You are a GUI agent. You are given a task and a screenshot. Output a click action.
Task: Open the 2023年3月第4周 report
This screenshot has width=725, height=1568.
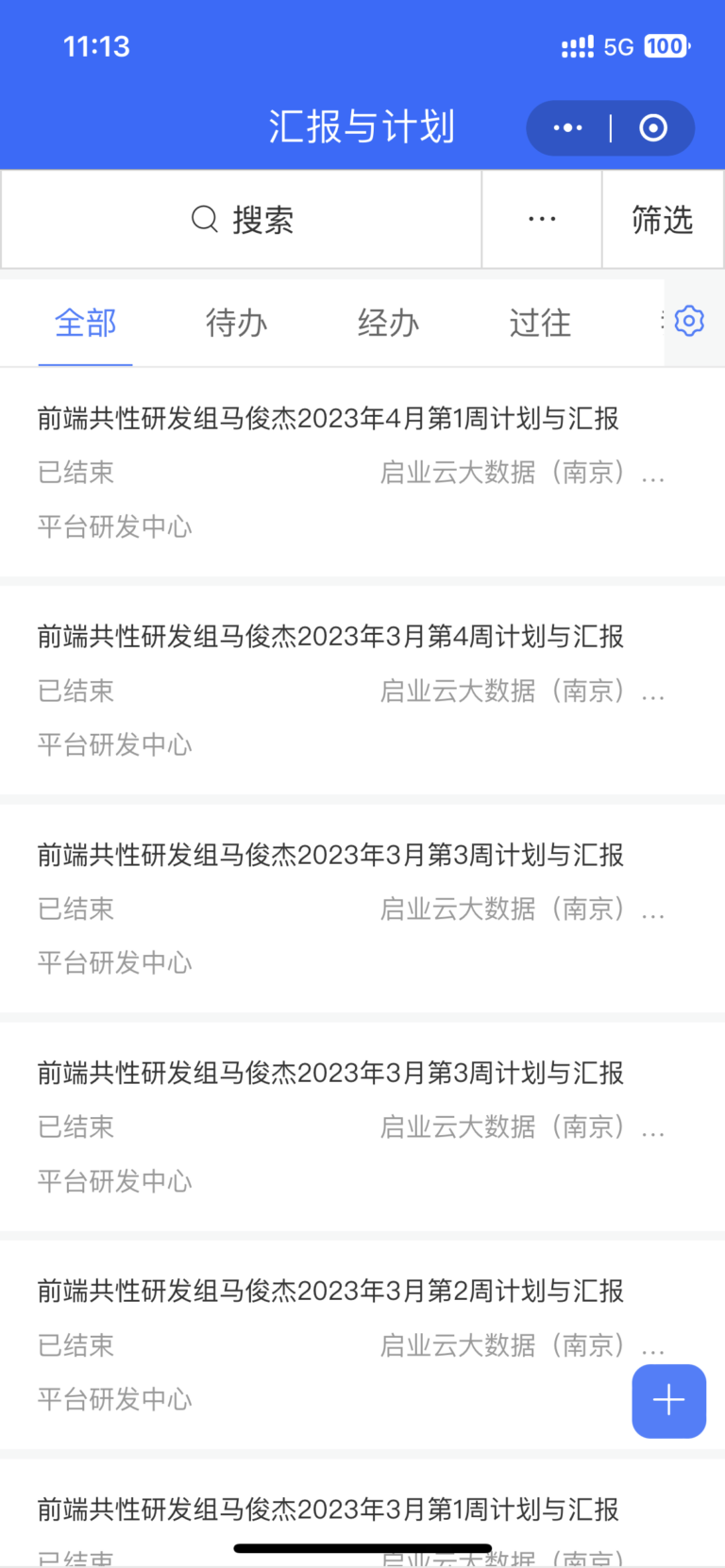point(362,691)
